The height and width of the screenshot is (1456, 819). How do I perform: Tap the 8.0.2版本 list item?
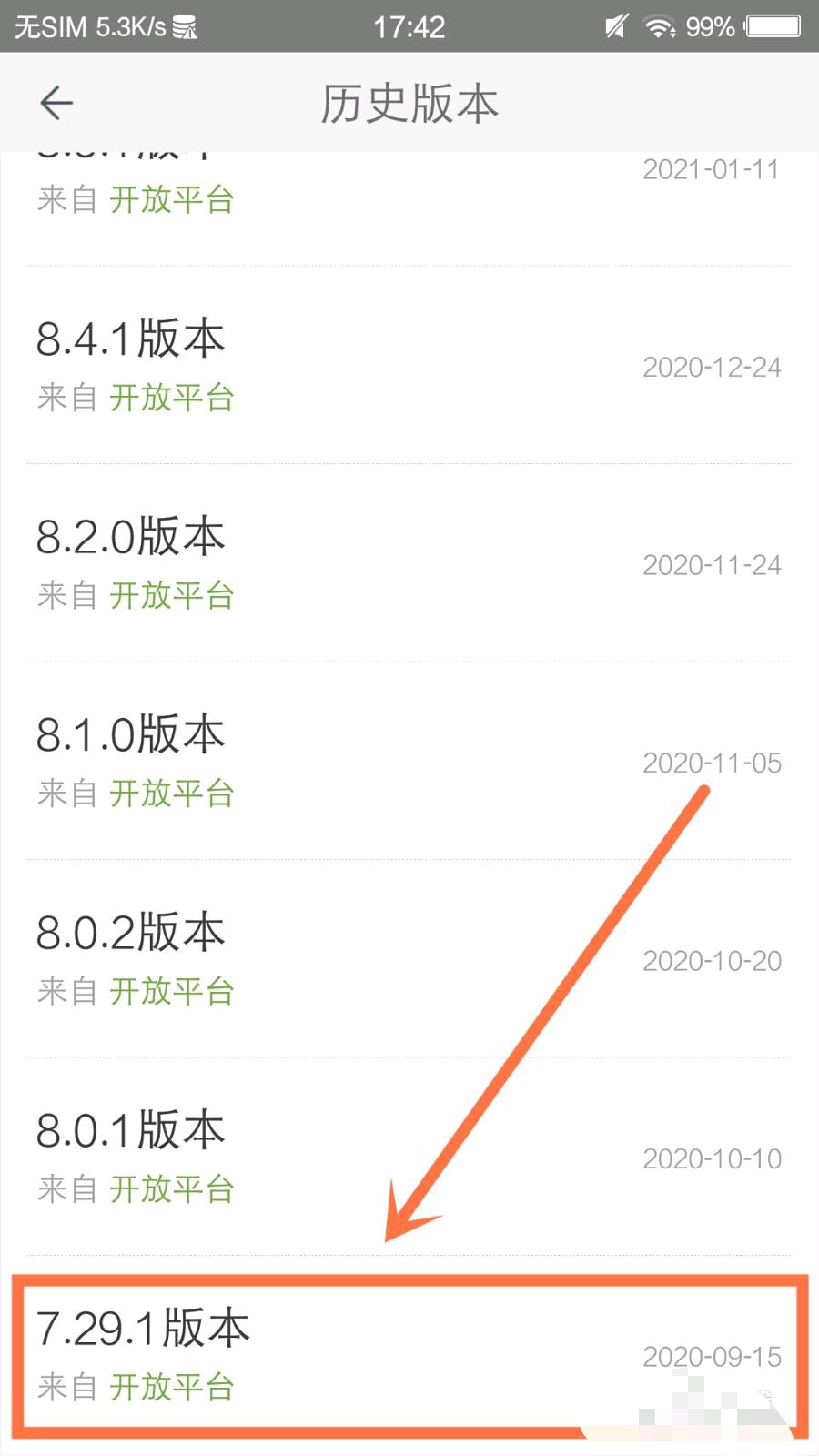coord(409,959)
